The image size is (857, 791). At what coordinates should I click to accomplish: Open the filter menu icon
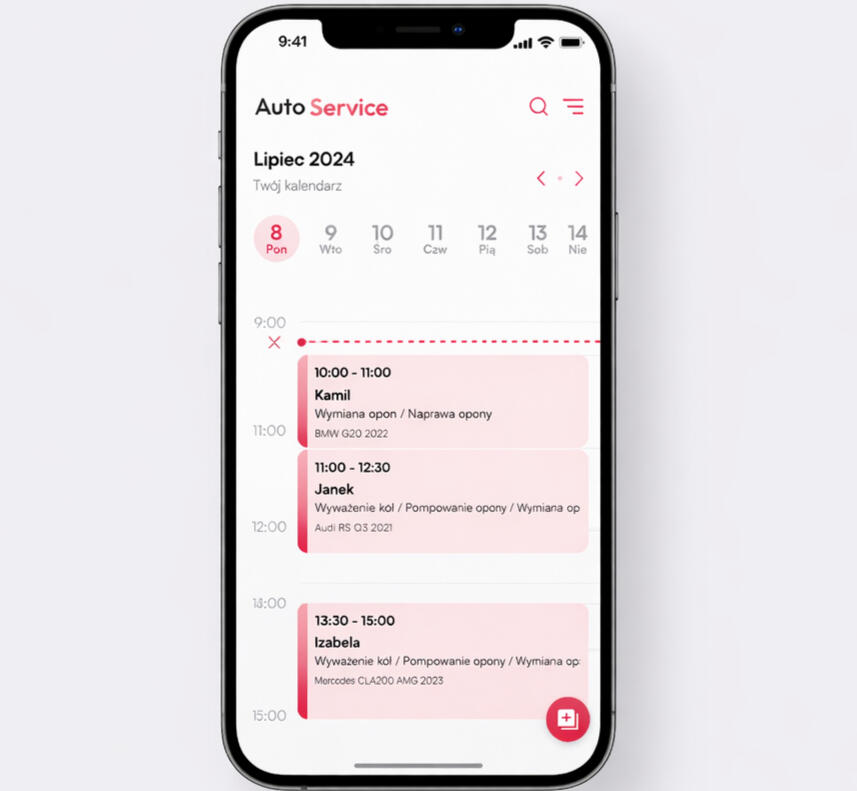[573, 106]
